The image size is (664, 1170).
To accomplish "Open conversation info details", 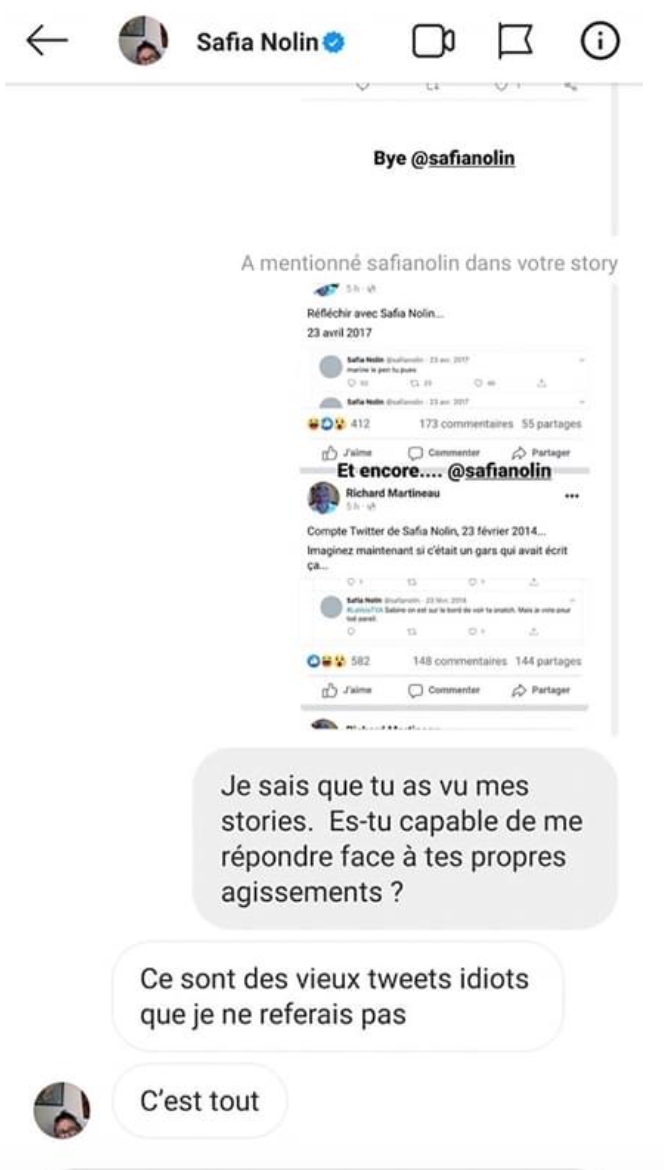I will click(600, 40).
